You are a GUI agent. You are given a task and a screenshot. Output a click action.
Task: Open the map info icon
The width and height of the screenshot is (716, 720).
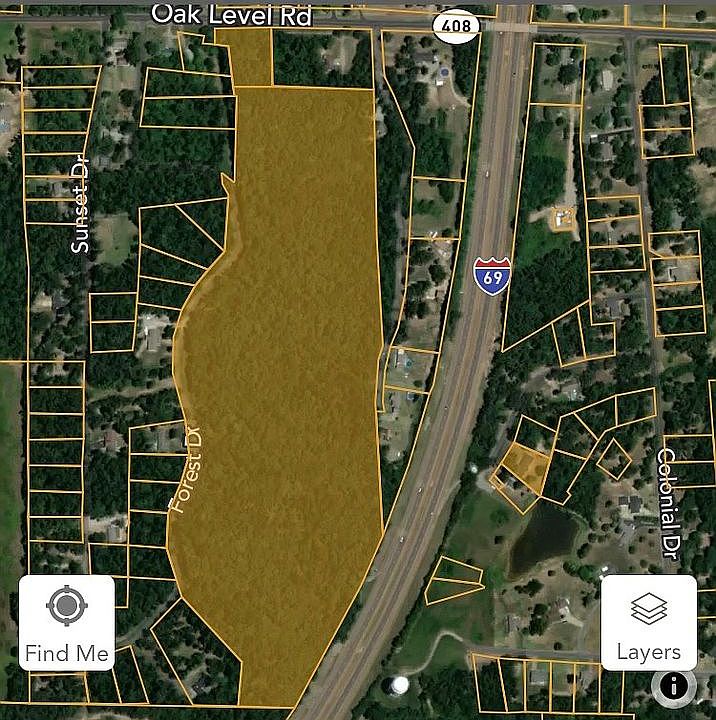click(674, 686)
